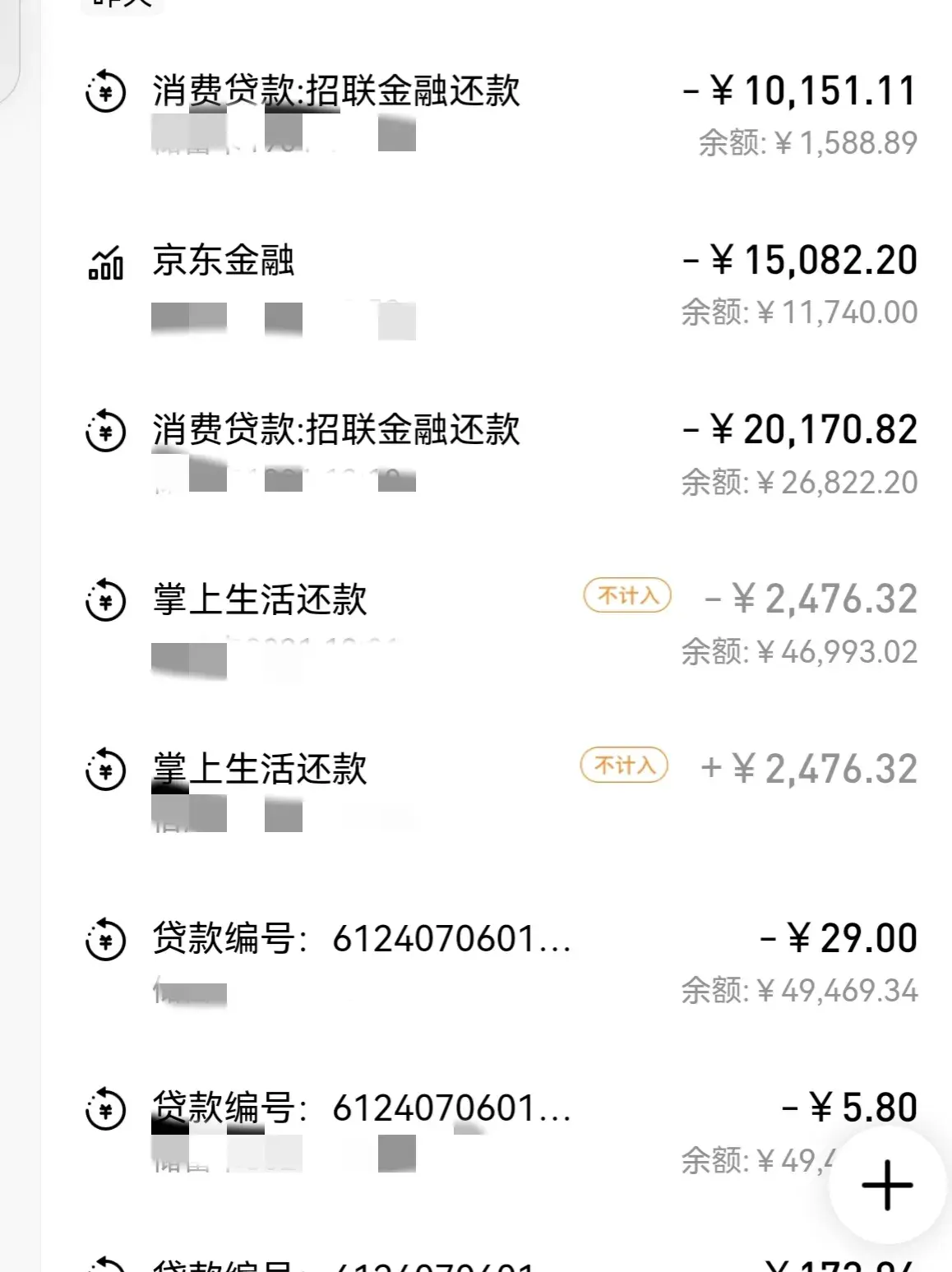Tap the floating plus button
Viewport: 952px width, 1272px height.
[887, 1186]
